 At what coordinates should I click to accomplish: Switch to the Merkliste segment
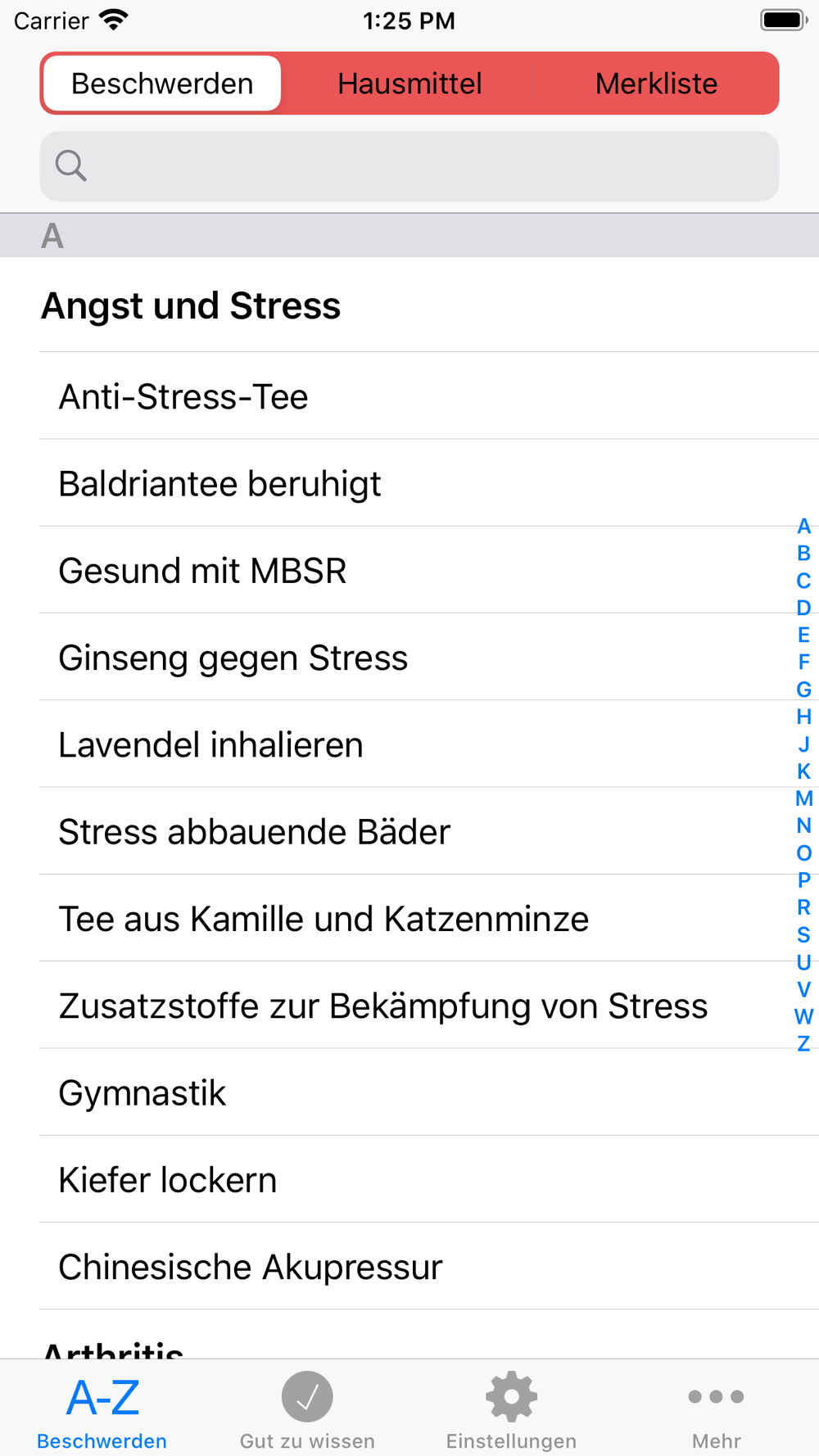tap(656, 84)
